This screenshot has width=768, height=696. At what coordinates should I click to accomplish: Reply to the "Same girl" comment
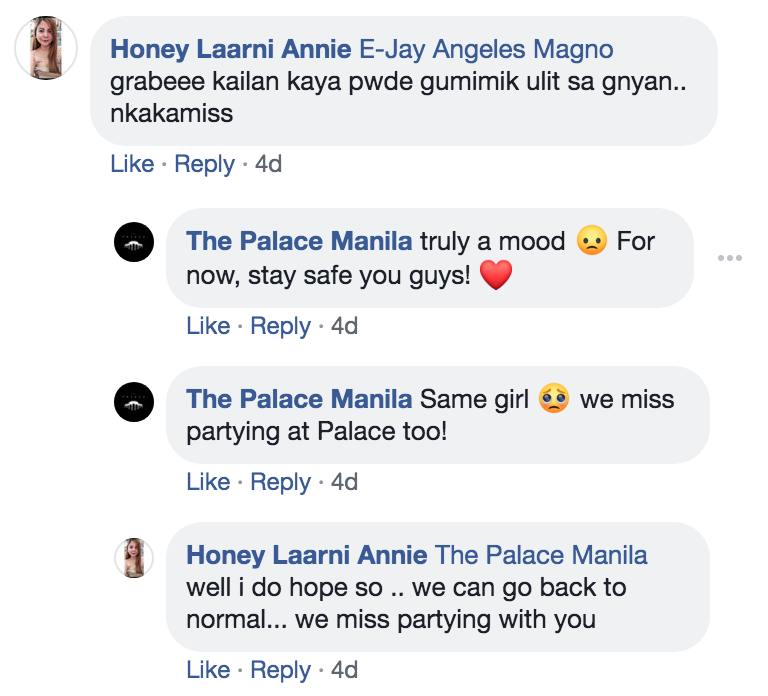(280, 482)
